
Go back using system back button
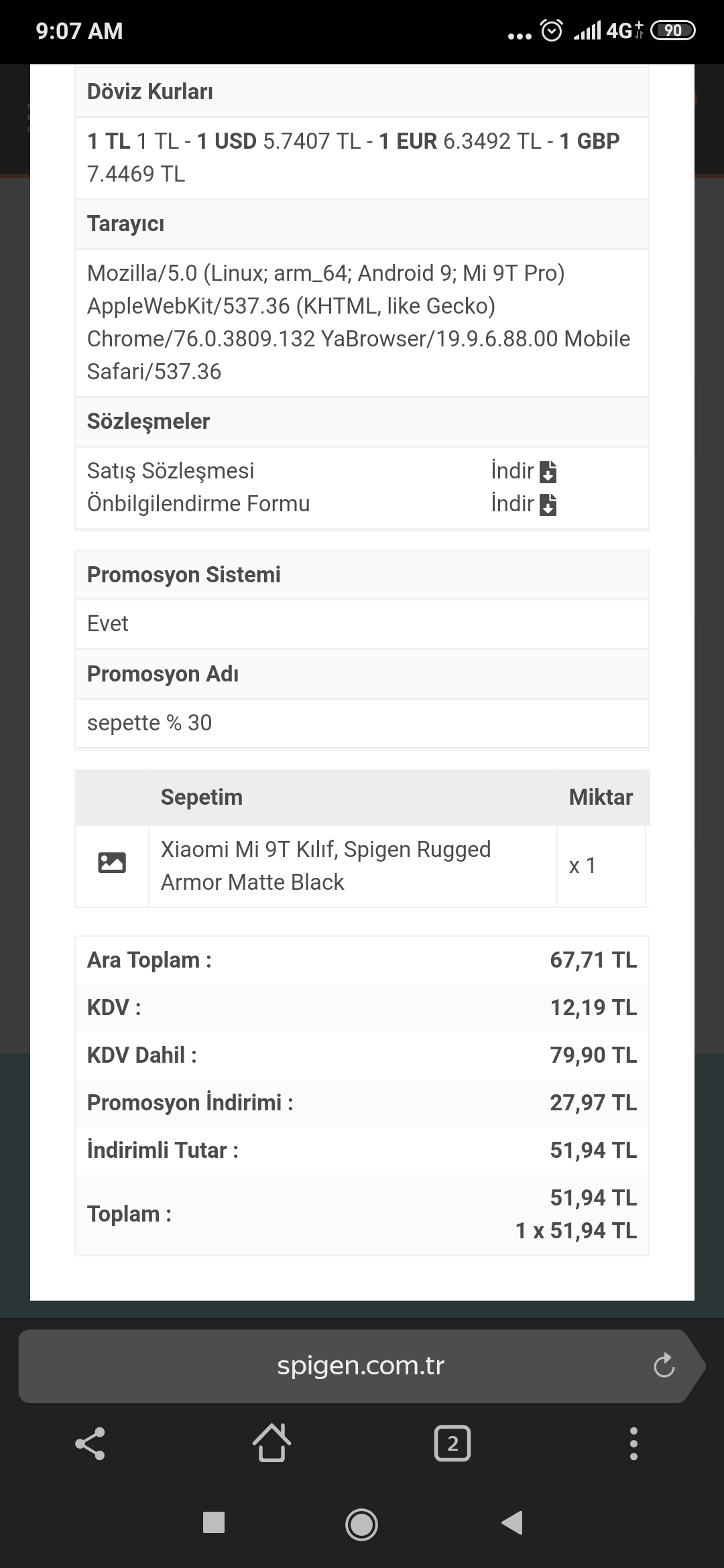click(512, 1522)
